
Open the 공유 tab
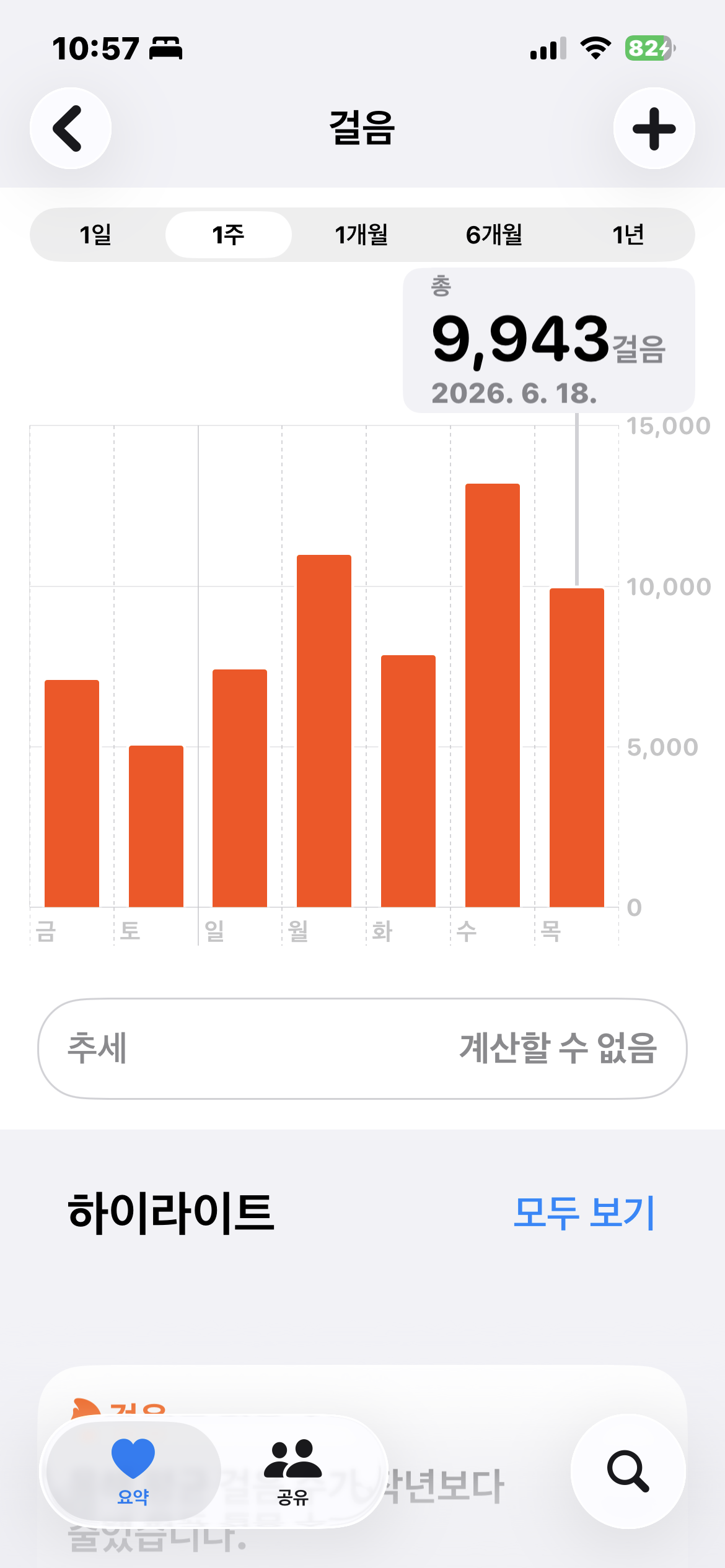pos(293,1471)
